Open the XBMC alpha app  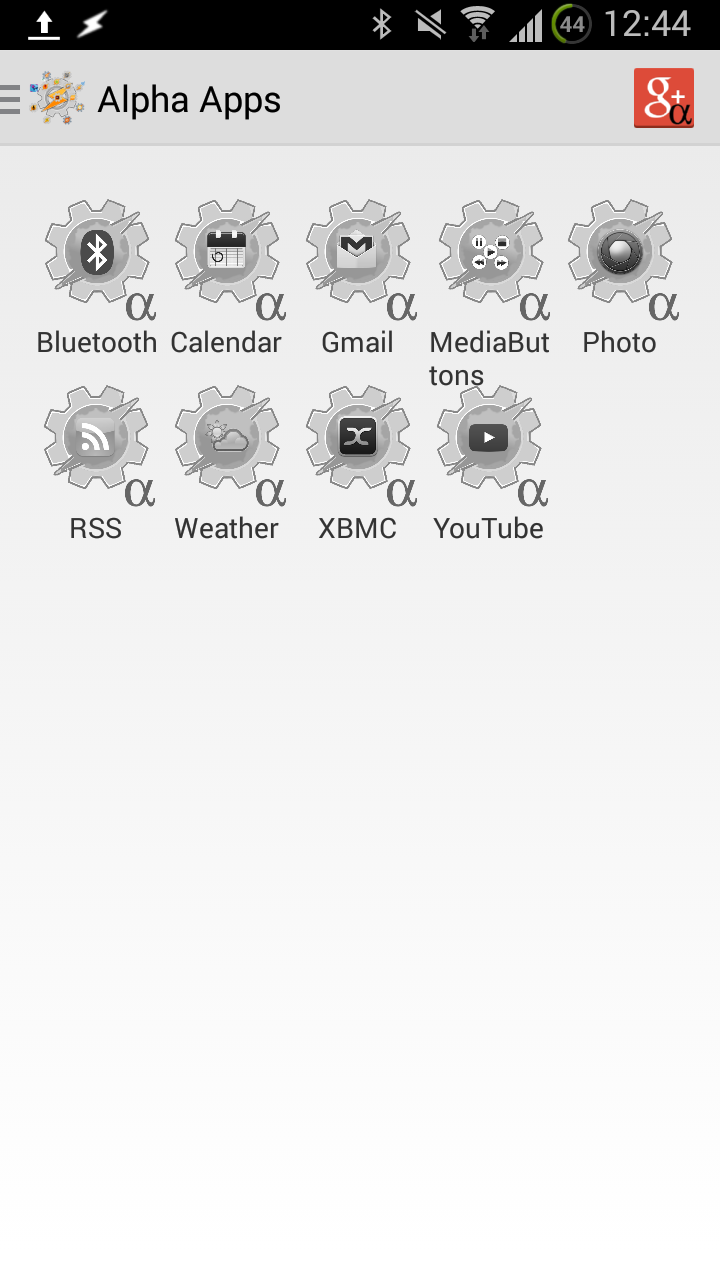click(358, 438)
